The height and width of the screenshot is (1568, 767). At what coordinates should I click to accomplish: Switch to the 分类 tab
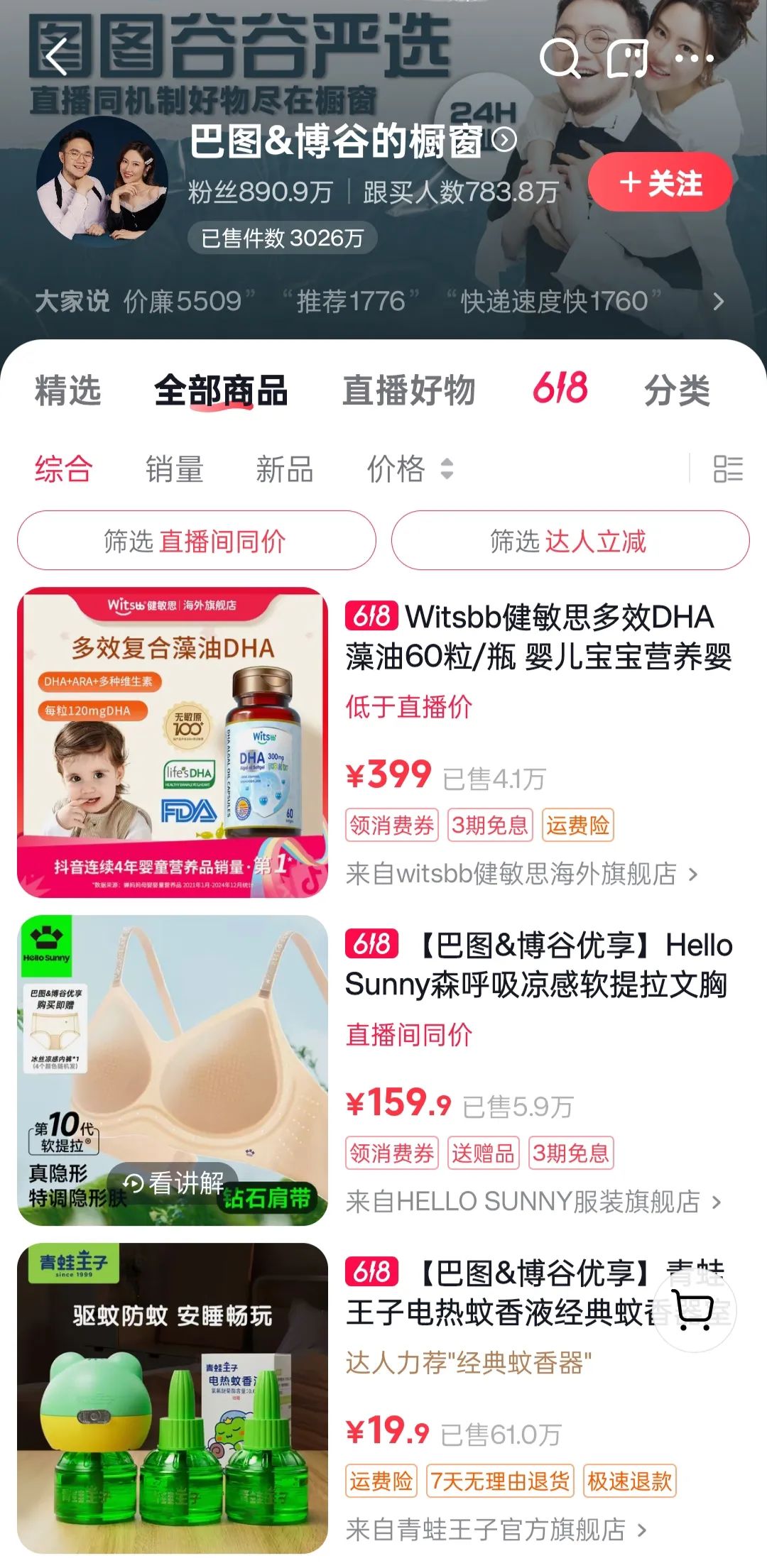677,391
